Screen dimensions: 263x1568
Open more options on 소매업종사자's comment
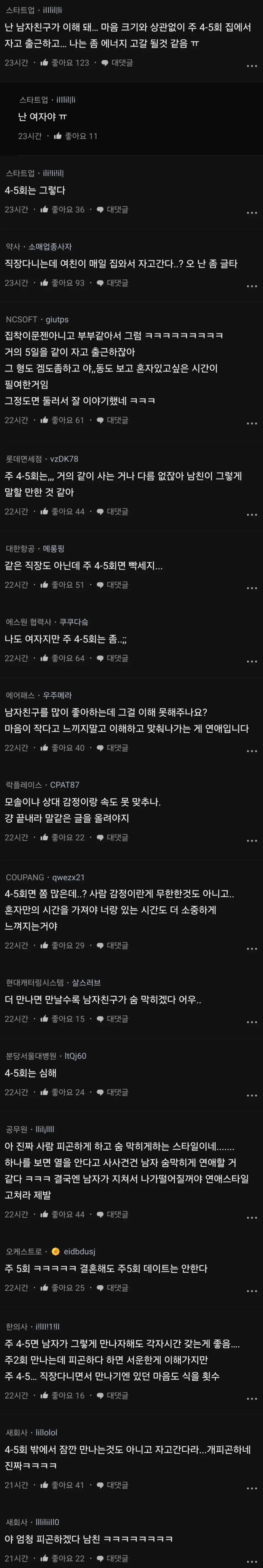[251, 285]
